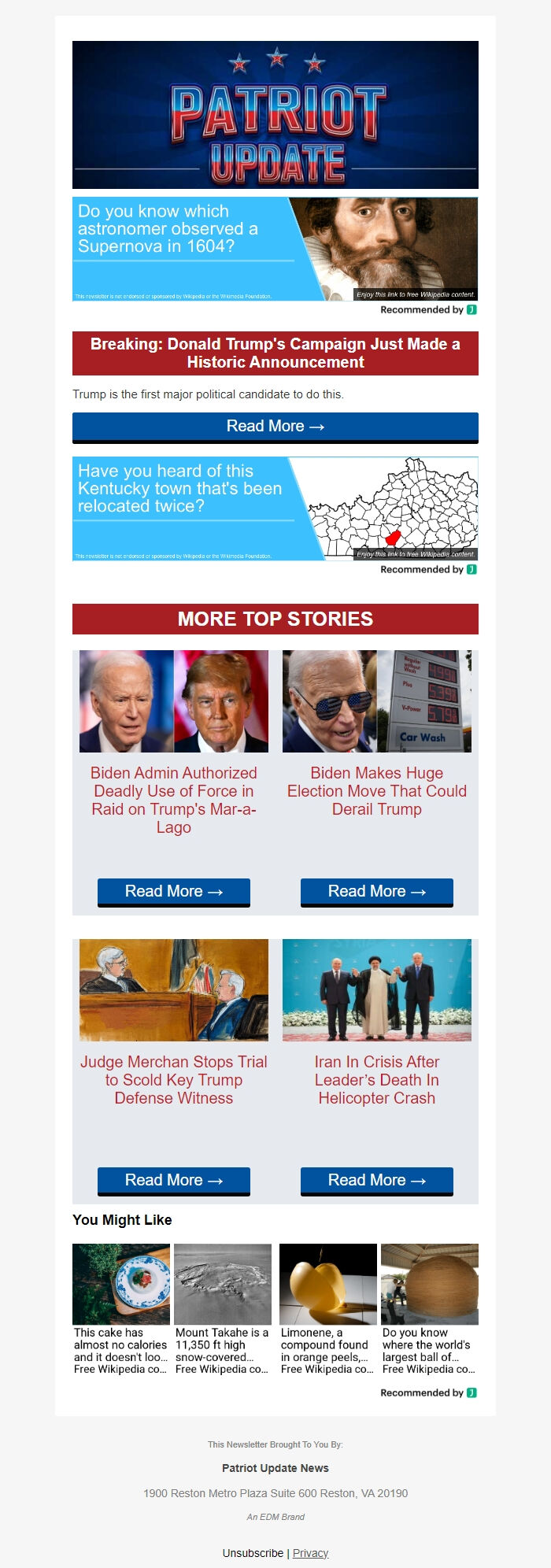Viewport: 551px width, 1568px height.
Task: Open the cake with almost no calories card
Action: pyautogui.click(x=120, y=1310)
